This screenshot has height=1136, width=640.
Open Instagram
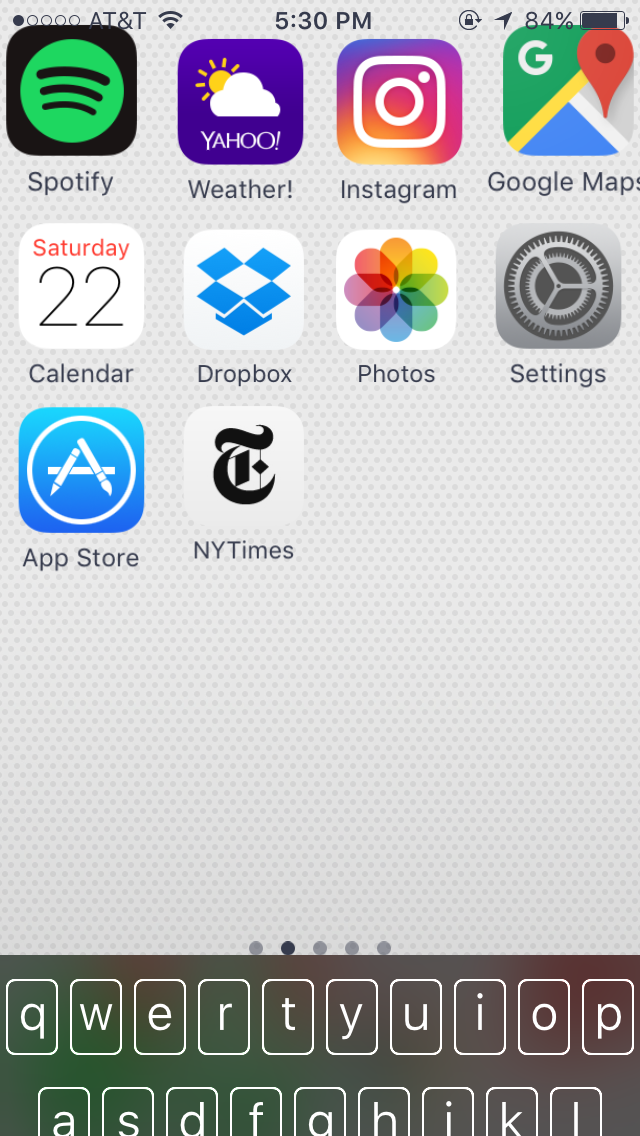pos(399,101)
